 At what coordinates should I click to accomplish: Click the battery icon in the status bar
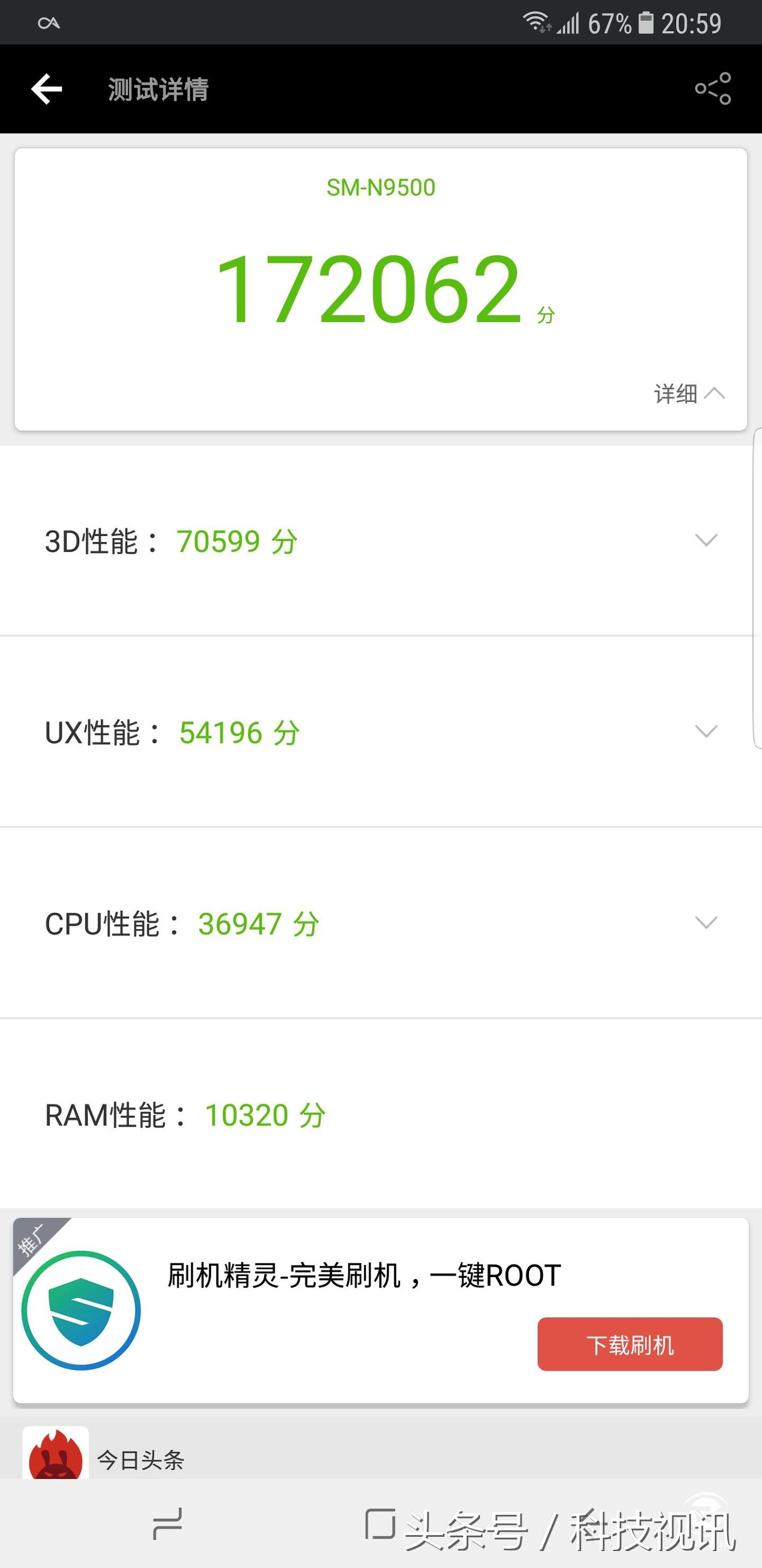click(647, 22)
